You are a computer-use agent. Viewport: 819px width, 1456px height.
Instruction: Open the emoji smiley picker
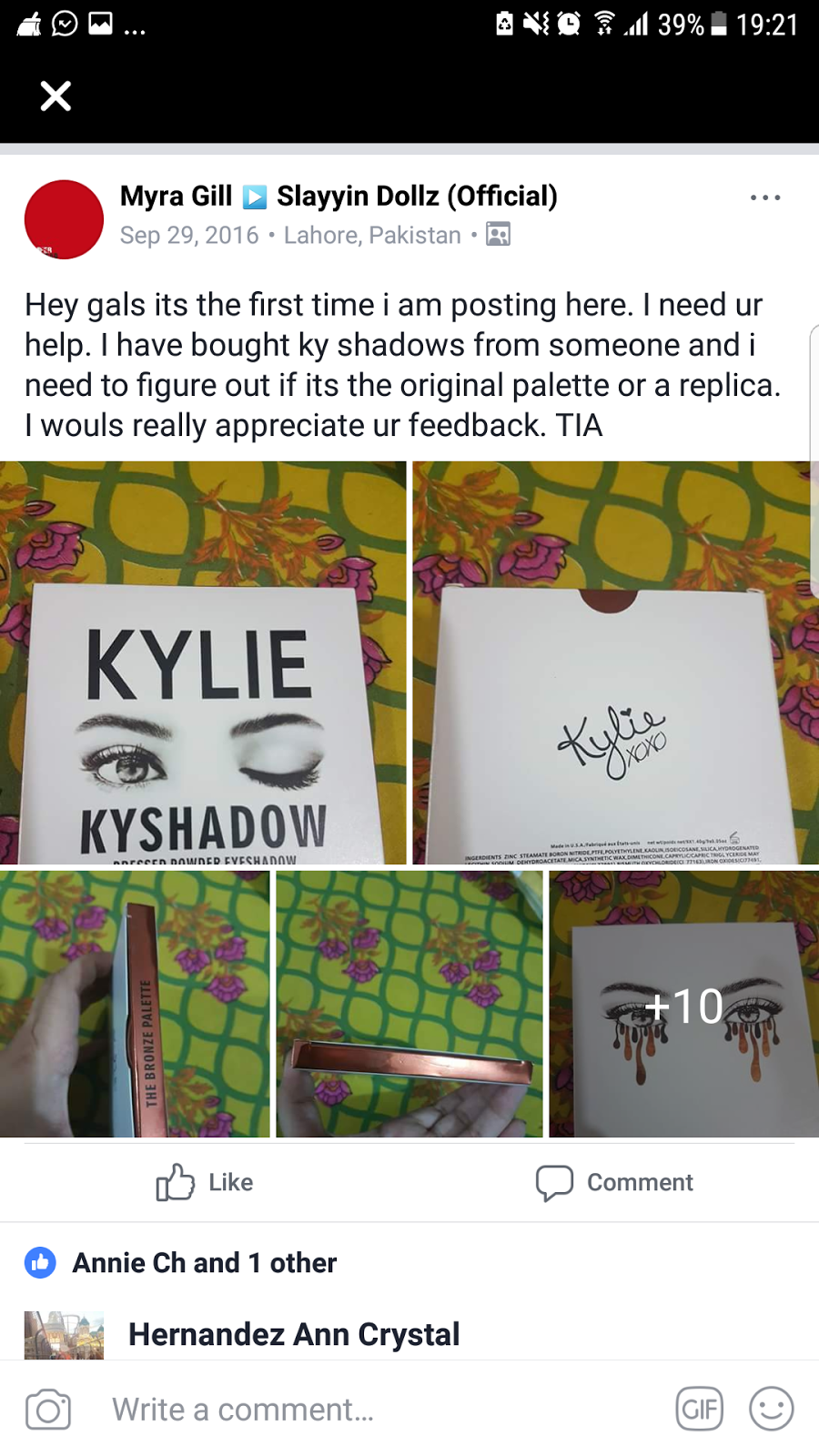click(771, 1410)
